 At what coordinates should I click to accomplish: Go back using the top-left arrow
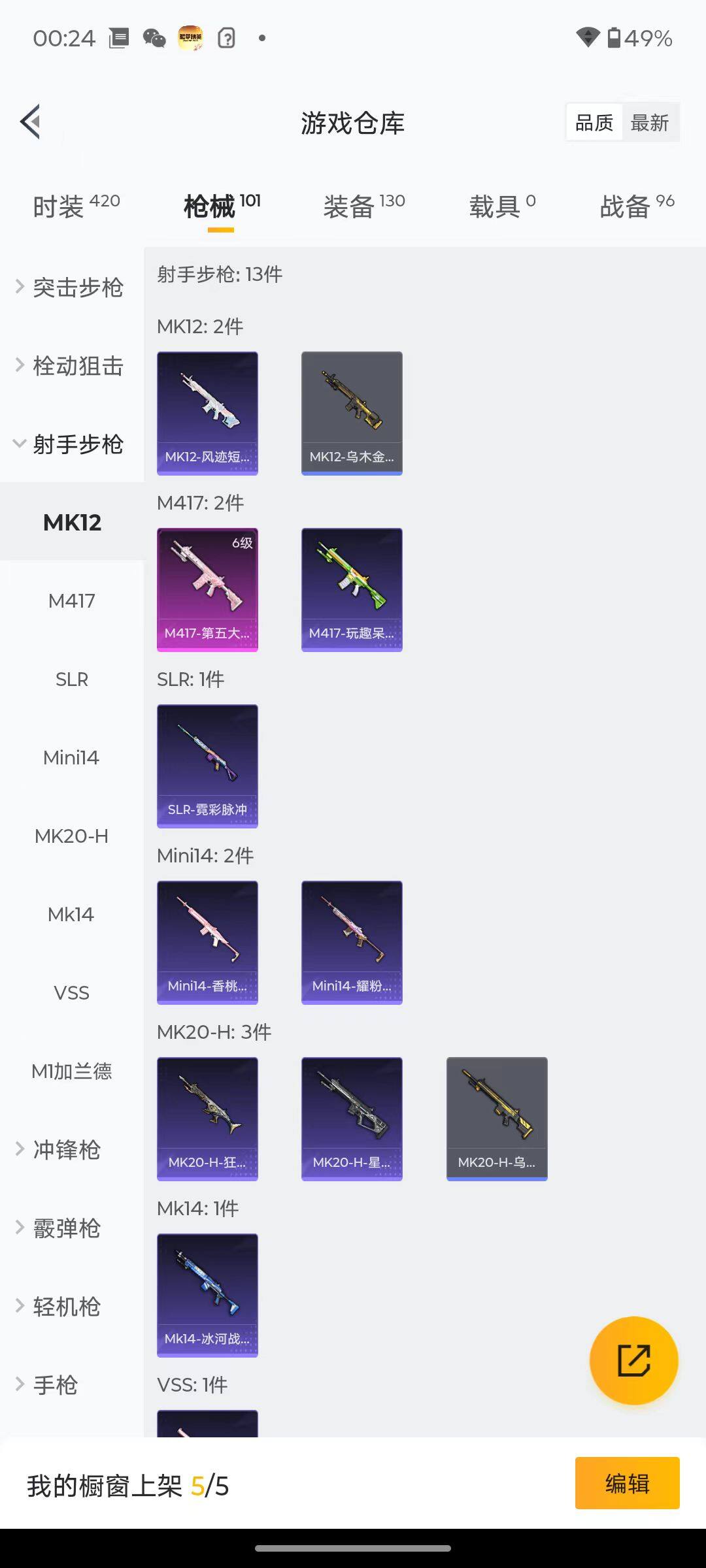point(31,122)
